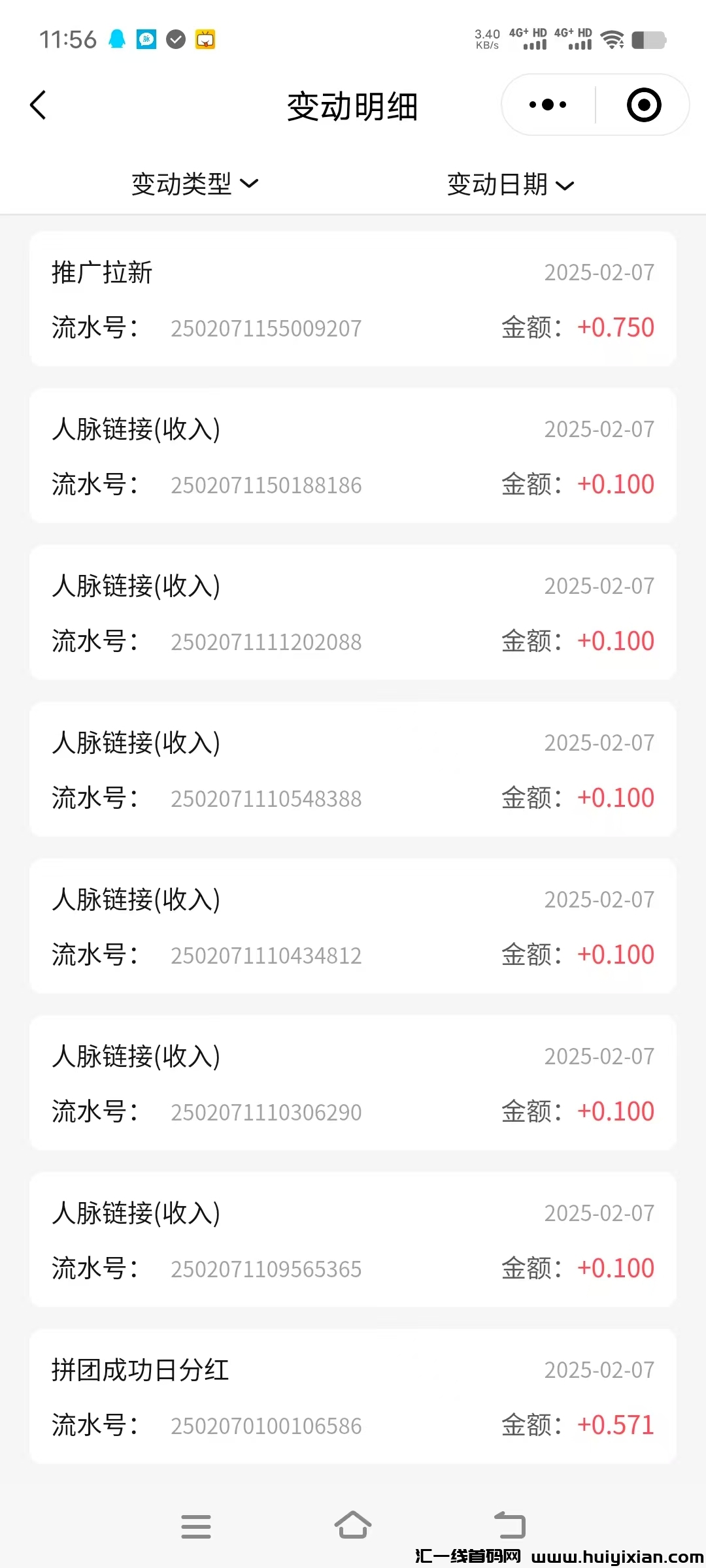Tap the Wi-Fi icon in the status bar

pyautogui.click(x=612, y=39)
